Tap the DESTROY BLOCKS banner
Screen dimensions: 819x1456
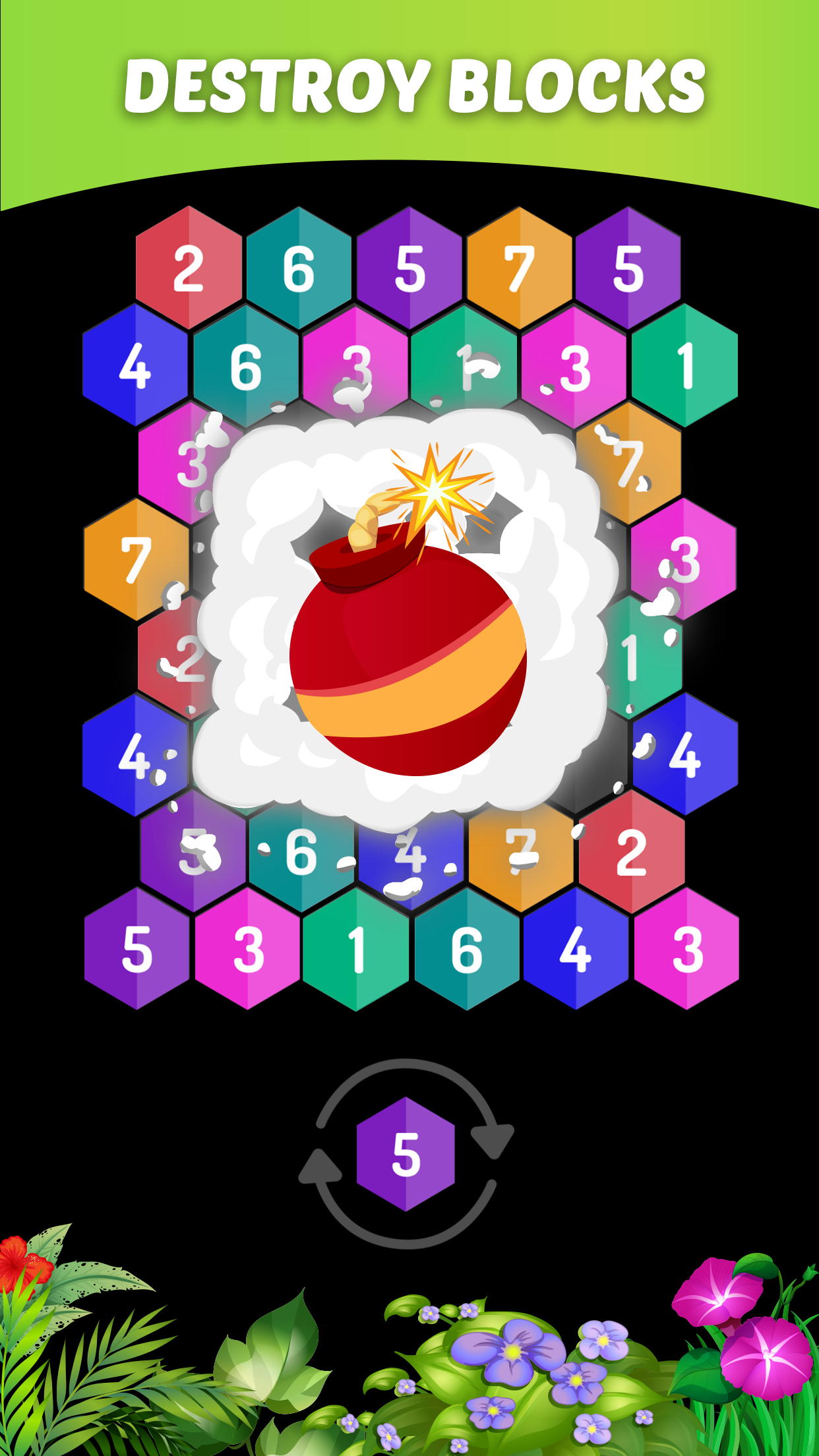(409, 86)
